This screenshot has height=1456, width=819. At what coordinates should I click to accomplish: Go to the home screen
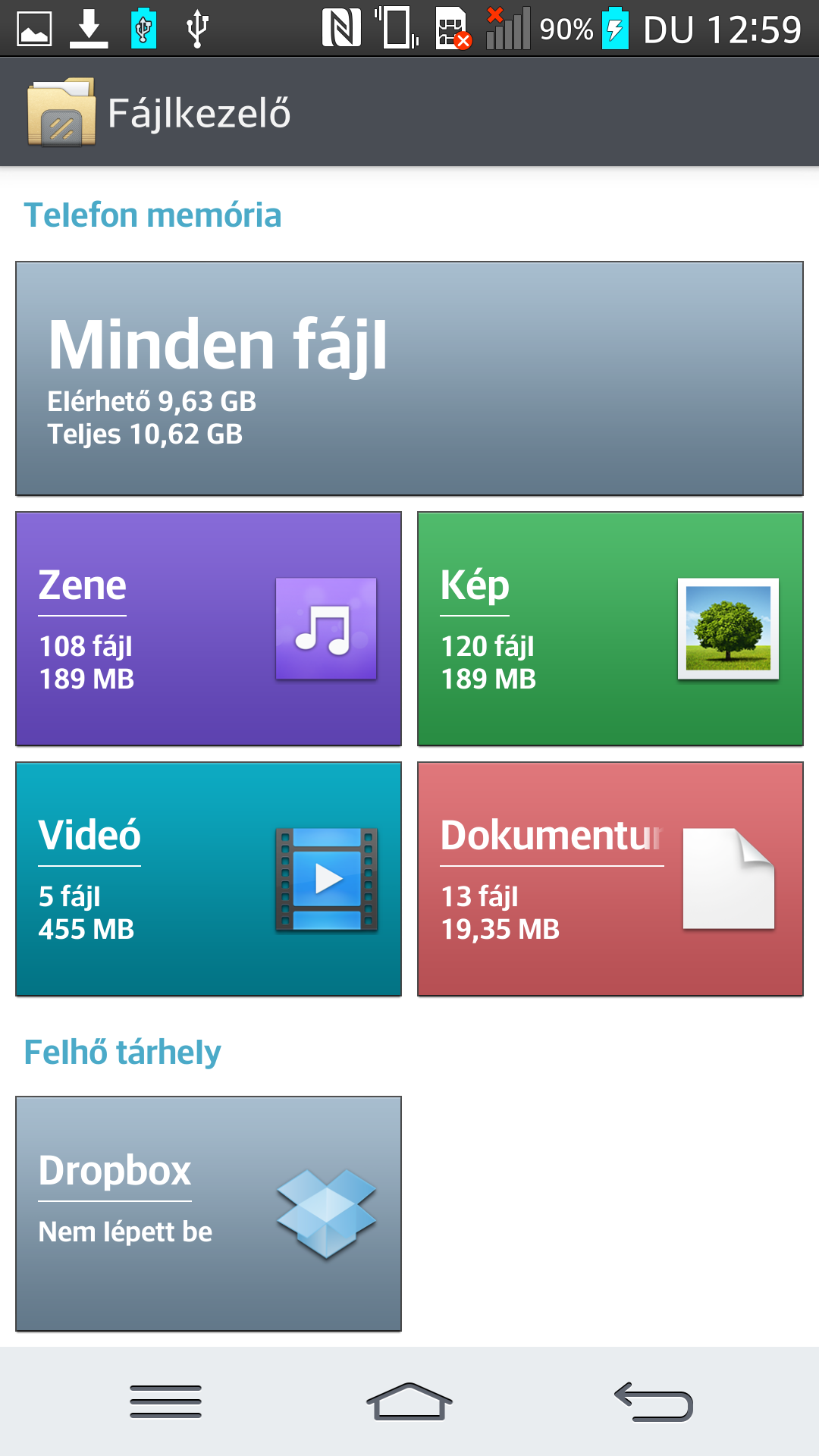[409, 1401]
